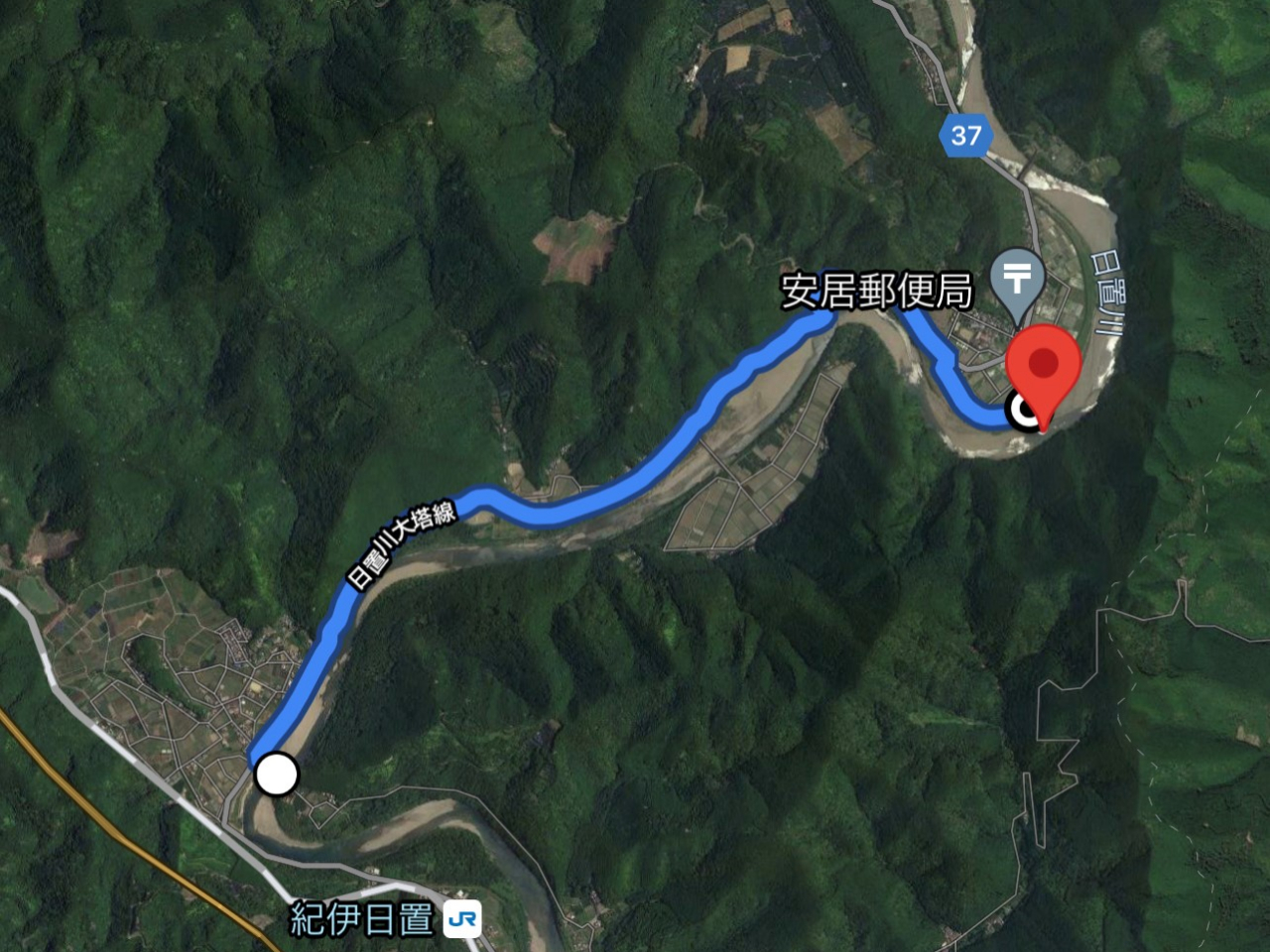Screen dimensions: 1270x952
Task: Tap the 安居郵便局 post office marker
Action: [x=1015, y=280]
